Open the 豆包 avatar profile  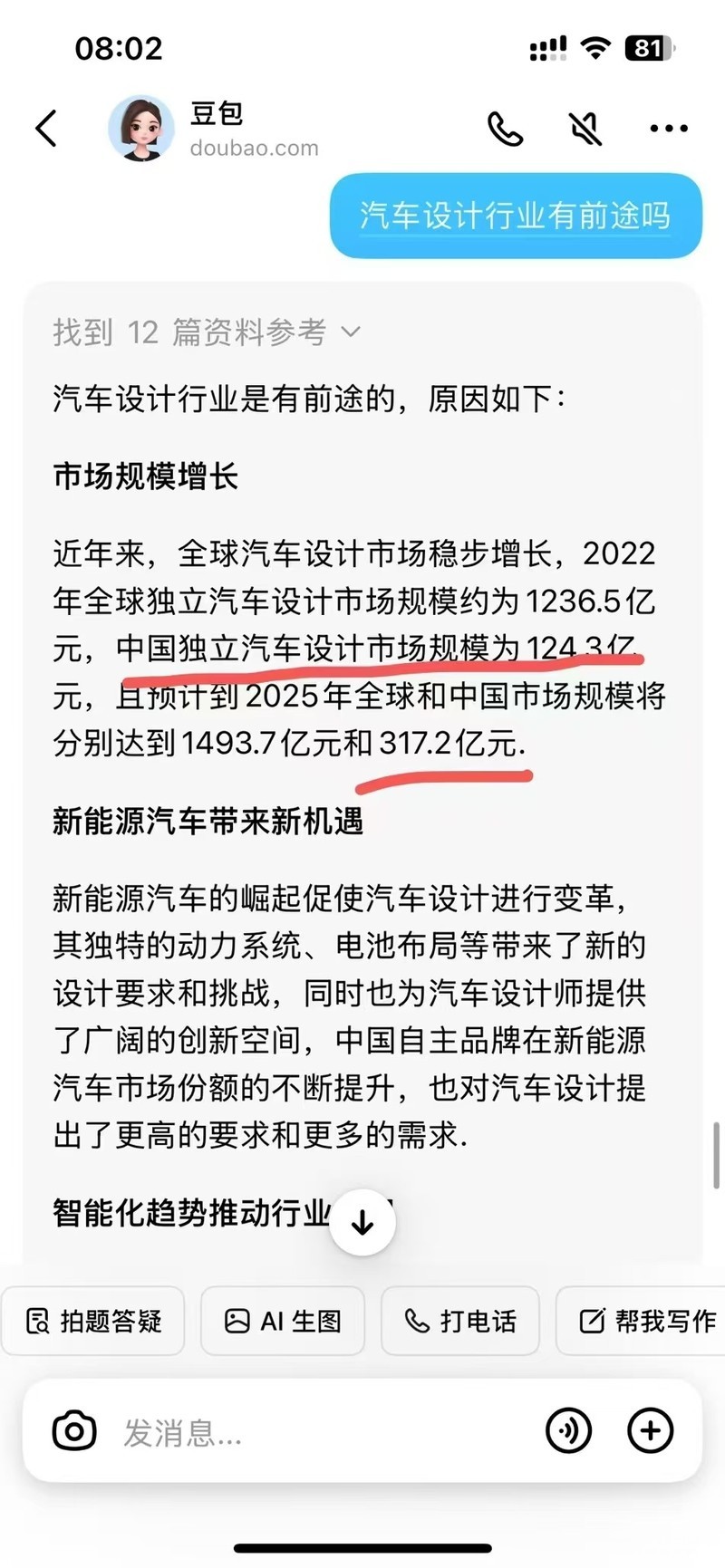pos(141,128)
